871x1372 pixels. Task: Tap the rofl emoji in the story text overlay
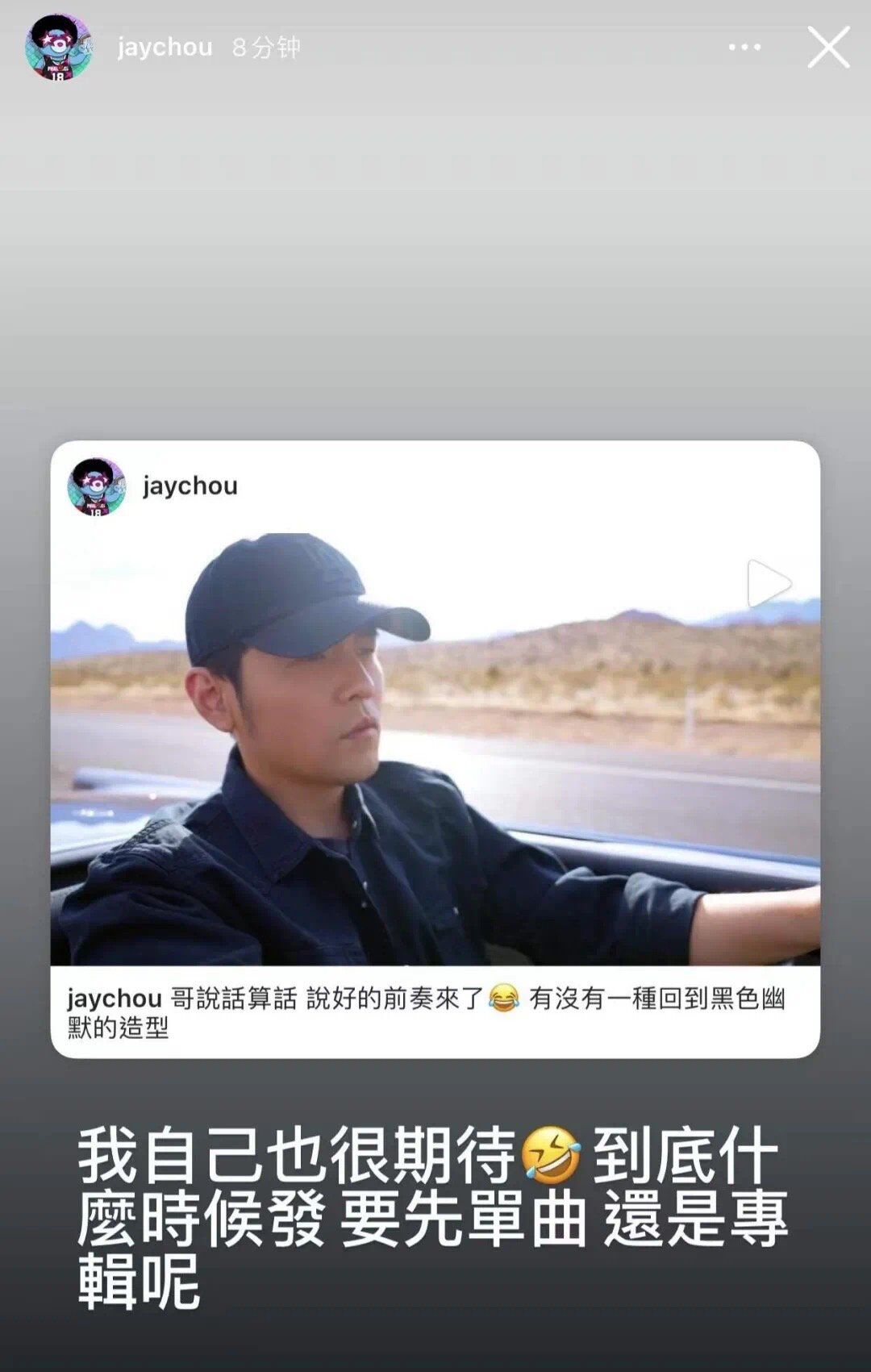pyautogui.click(x=549, y=1153)
